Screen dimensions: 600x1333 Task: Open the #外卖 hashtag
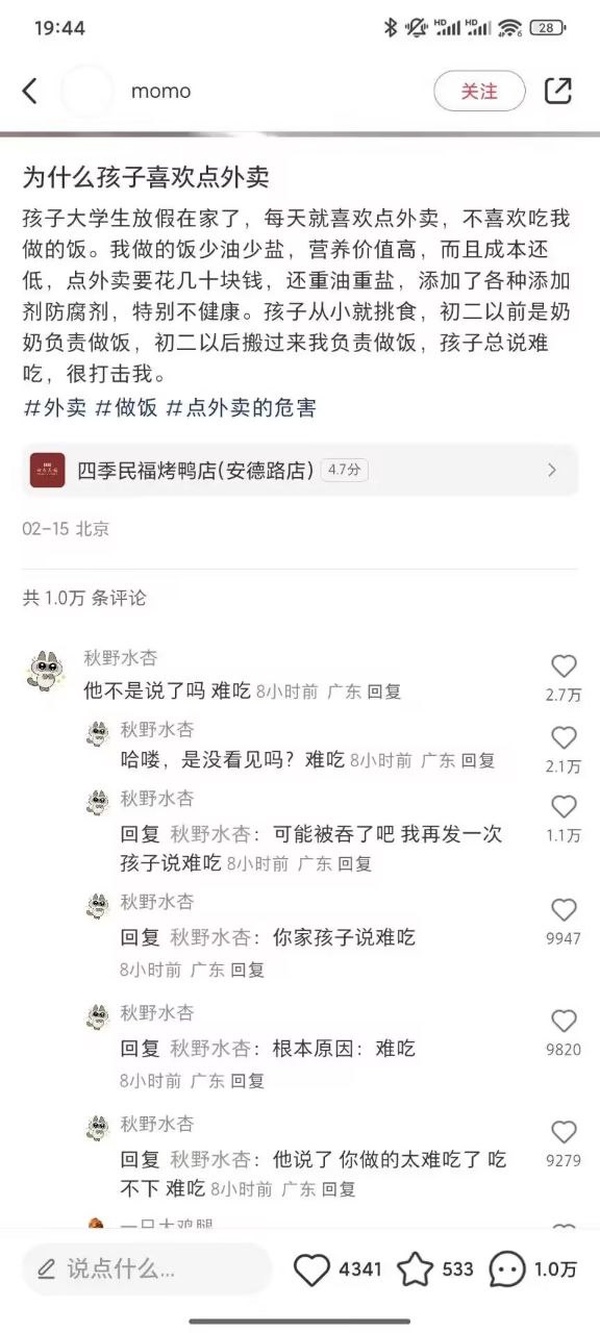pos(54,409)
